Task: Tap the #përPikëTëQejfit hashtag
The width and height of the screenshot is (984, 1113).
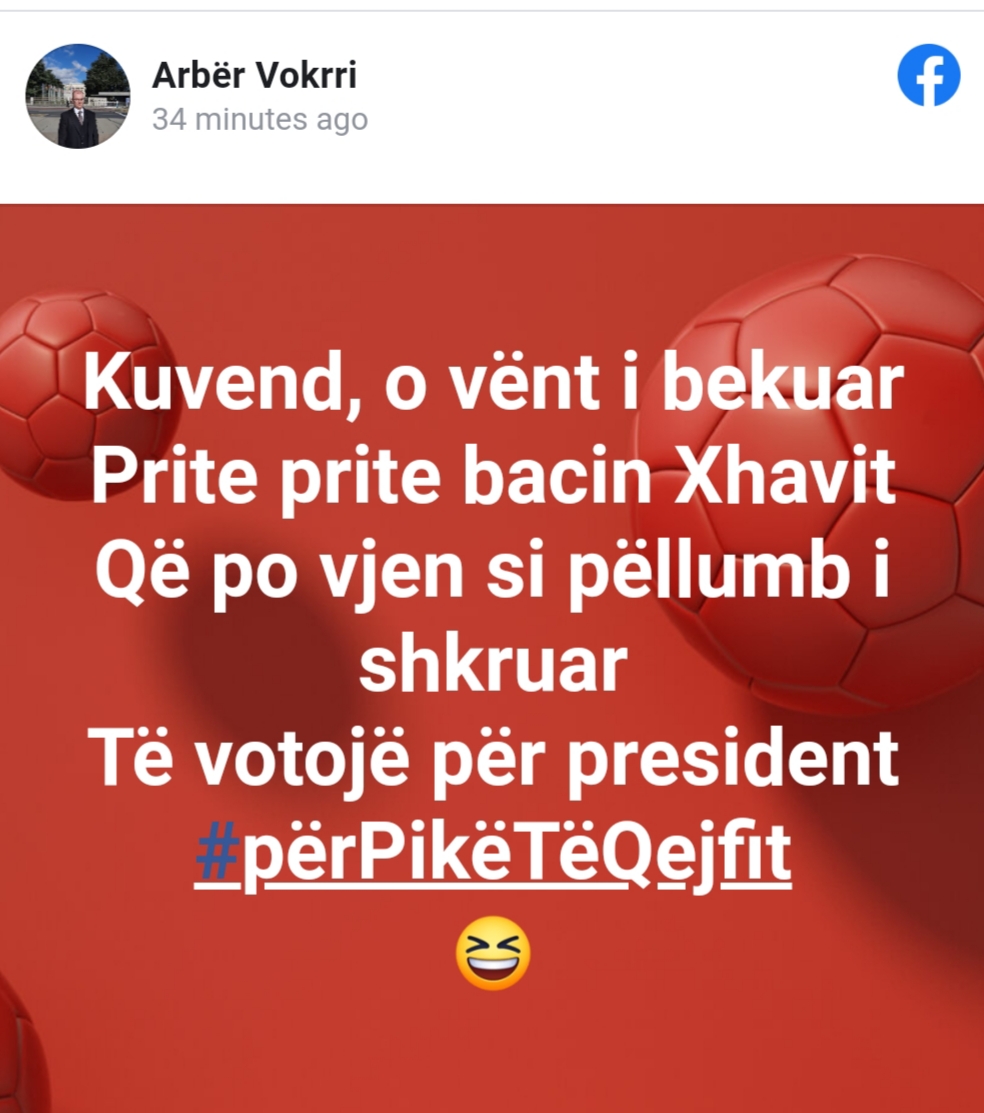Action: click(493, 857)
